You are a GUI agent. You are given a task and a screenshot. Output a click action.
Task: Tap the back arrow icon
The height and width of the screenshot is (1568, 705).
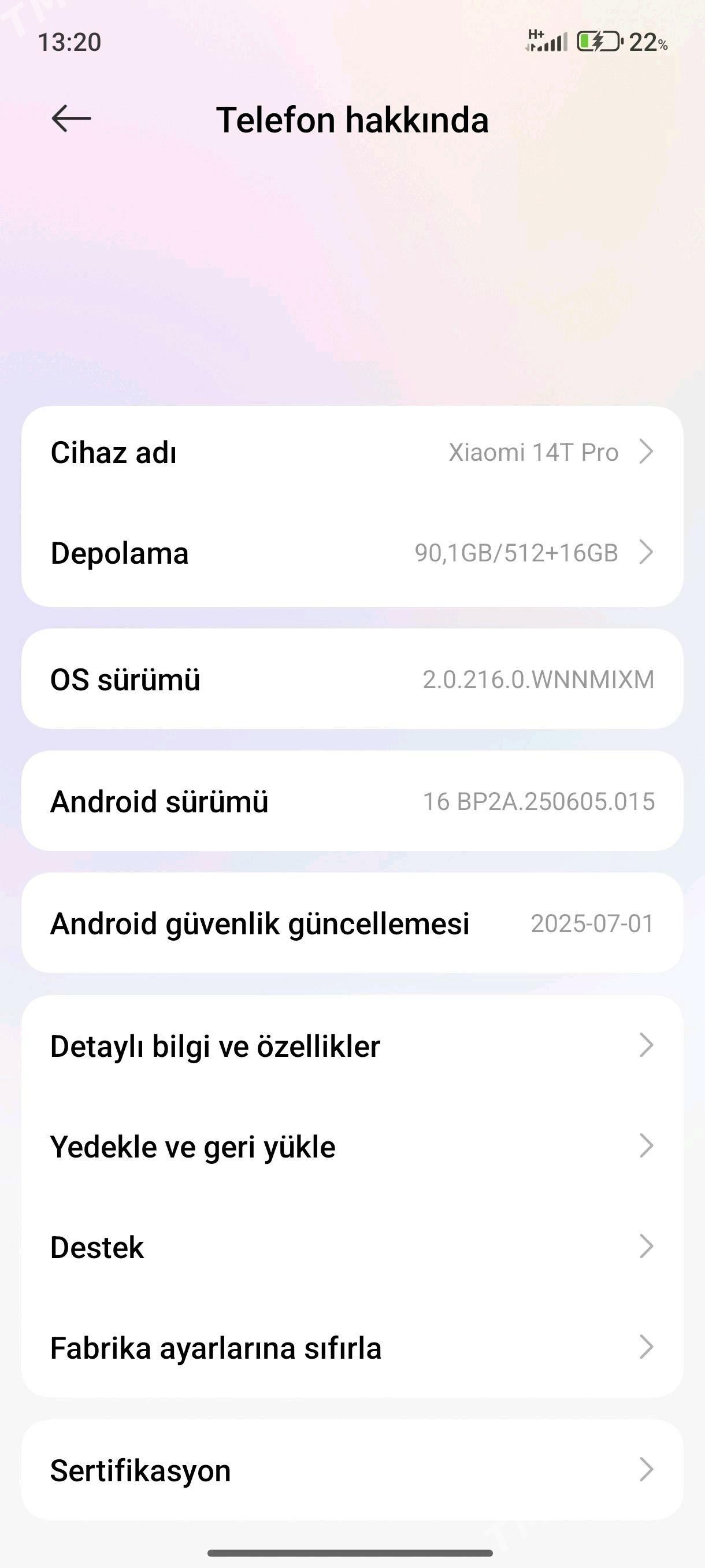click(71, 119)
